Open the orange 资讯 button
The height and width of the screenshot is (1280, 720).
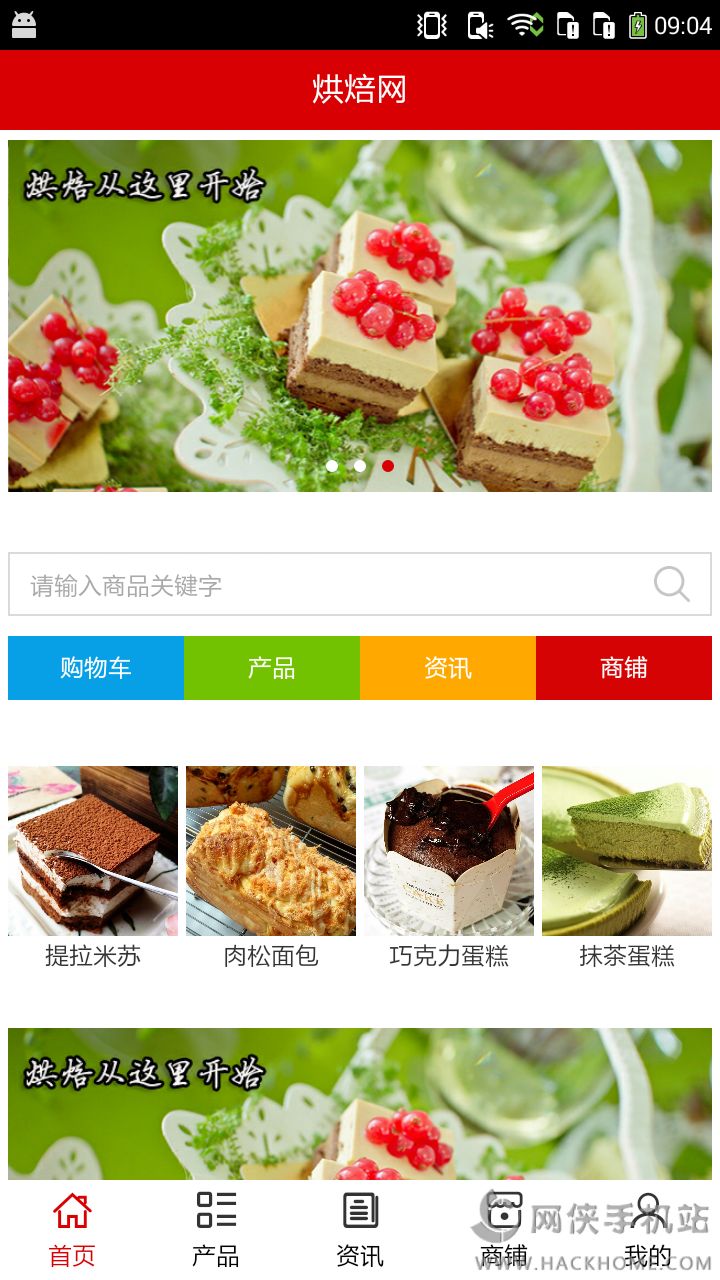[x=448, y=668]
